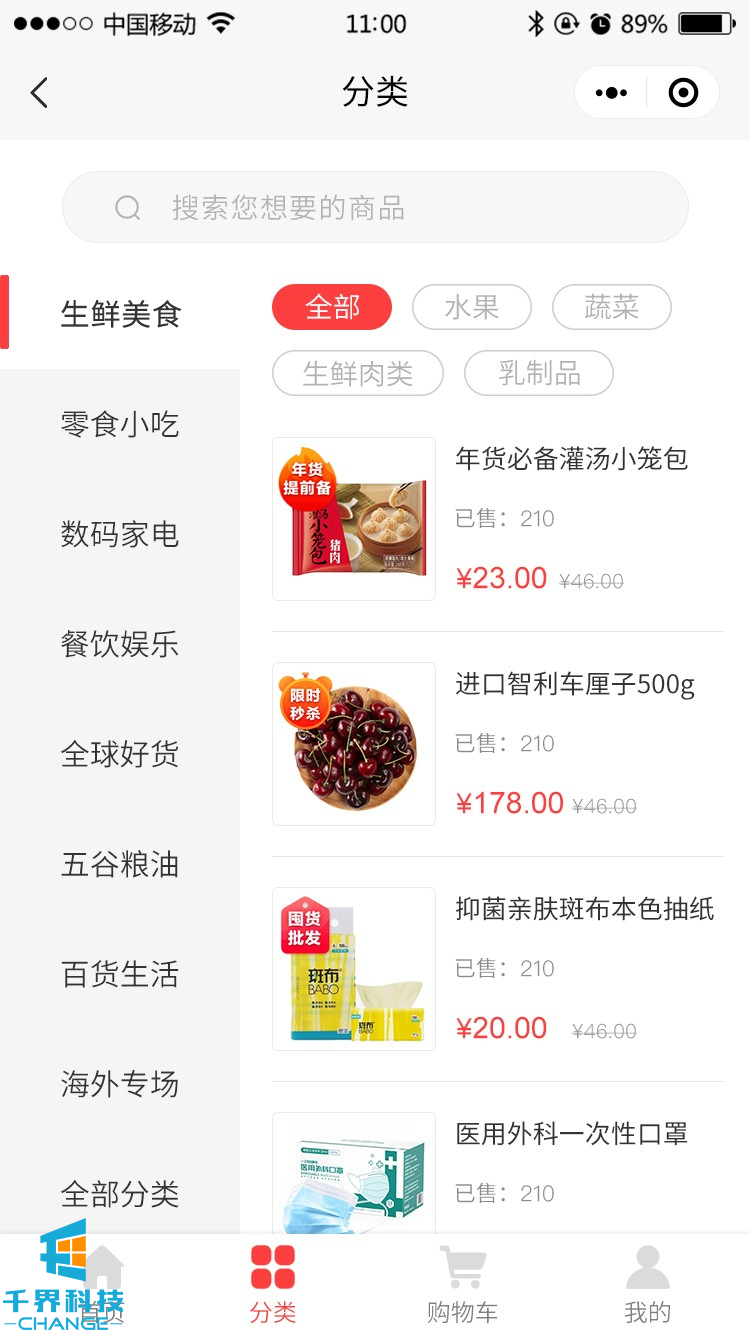This screenshot has height=1334, width=750.
Task: Apply the 生鲜肉类 filter chip
Action: pyautogui.click(x=358, y=374)
